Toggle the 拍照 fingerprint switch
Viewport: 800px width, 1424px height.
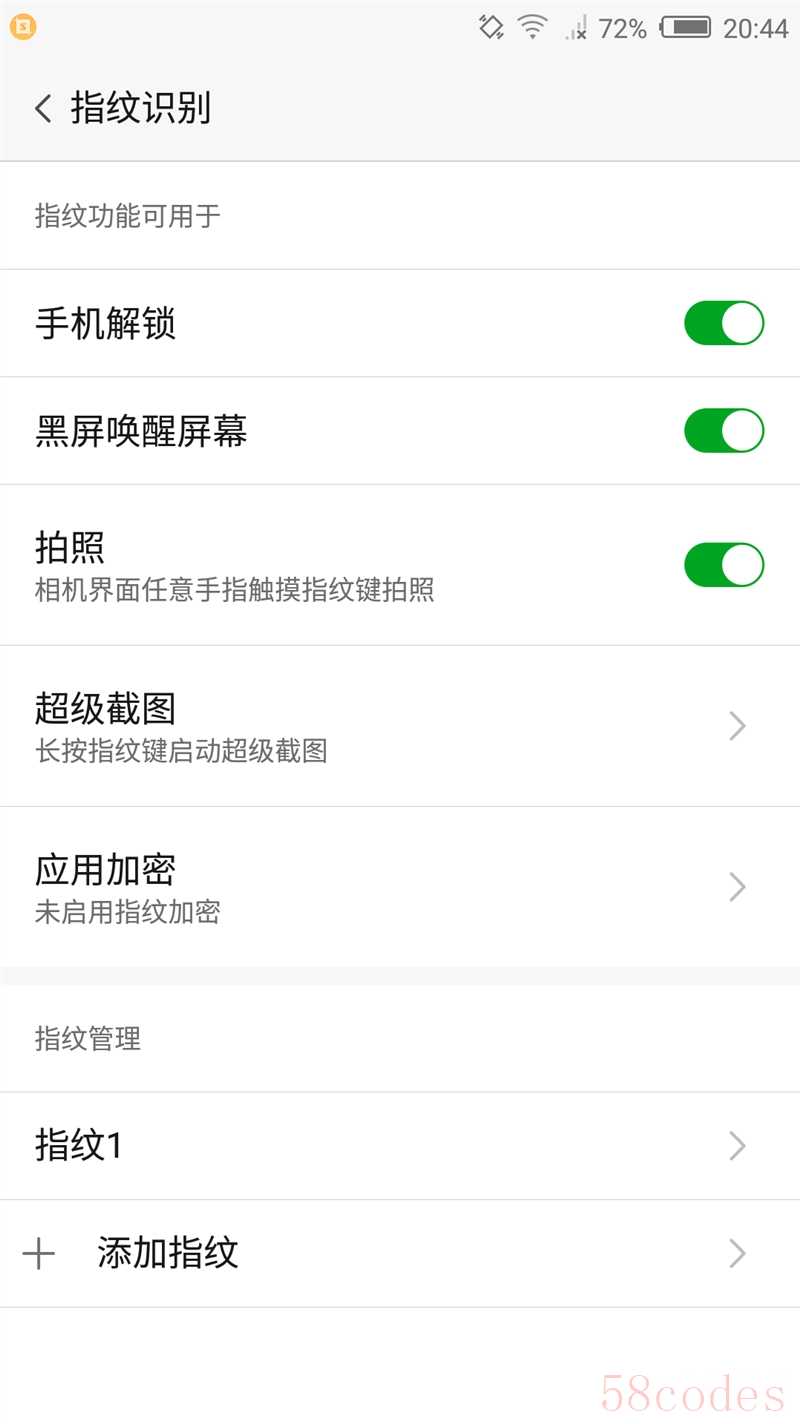tap(723, 565)
